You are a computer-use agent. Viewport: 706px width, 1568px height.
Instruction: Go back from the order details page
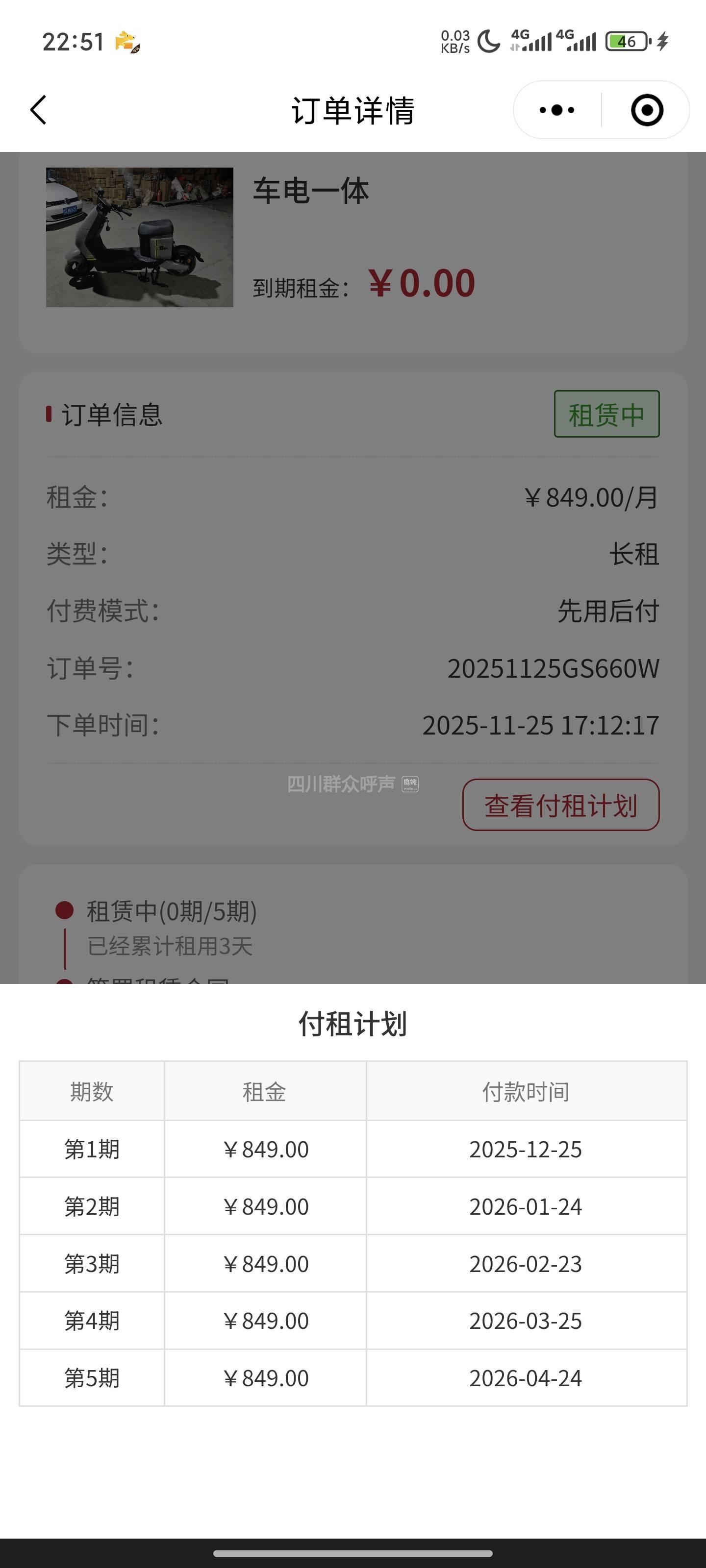point(38,110)
